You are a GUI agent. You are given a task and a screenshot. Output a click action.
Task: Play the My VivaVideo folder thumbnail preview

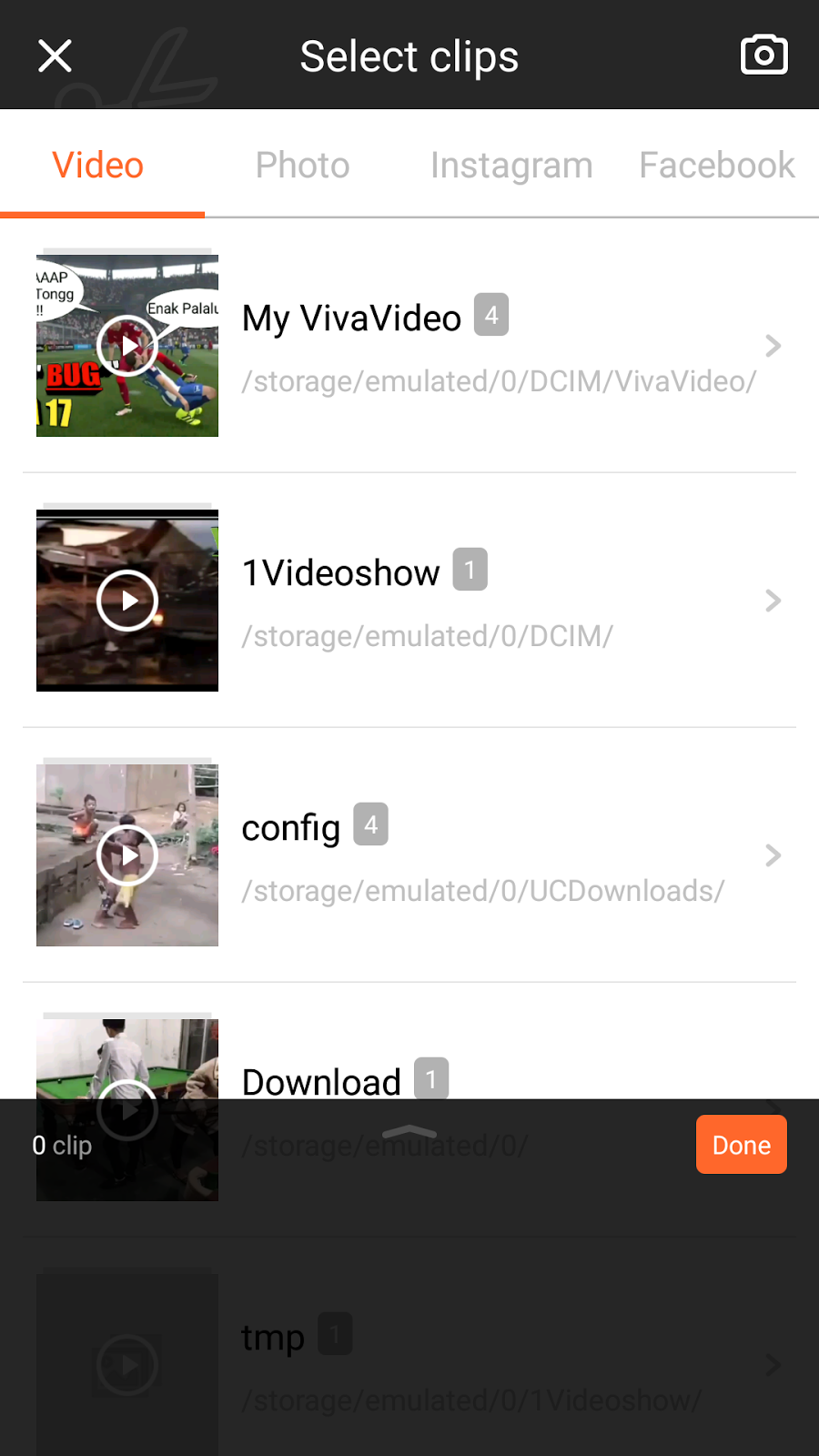coord(127,346)
